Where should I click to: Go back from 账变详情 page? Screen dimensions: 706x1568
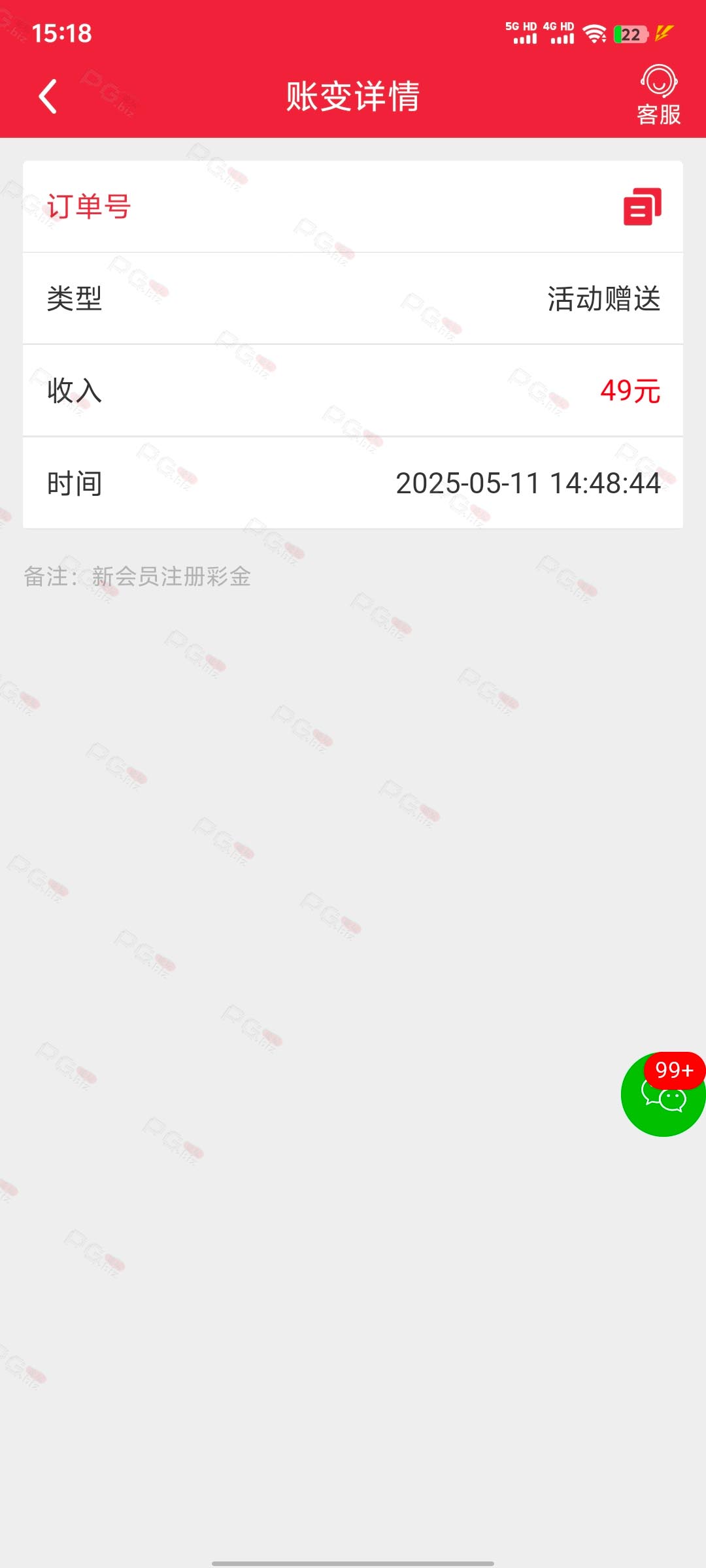pos(48,97)
